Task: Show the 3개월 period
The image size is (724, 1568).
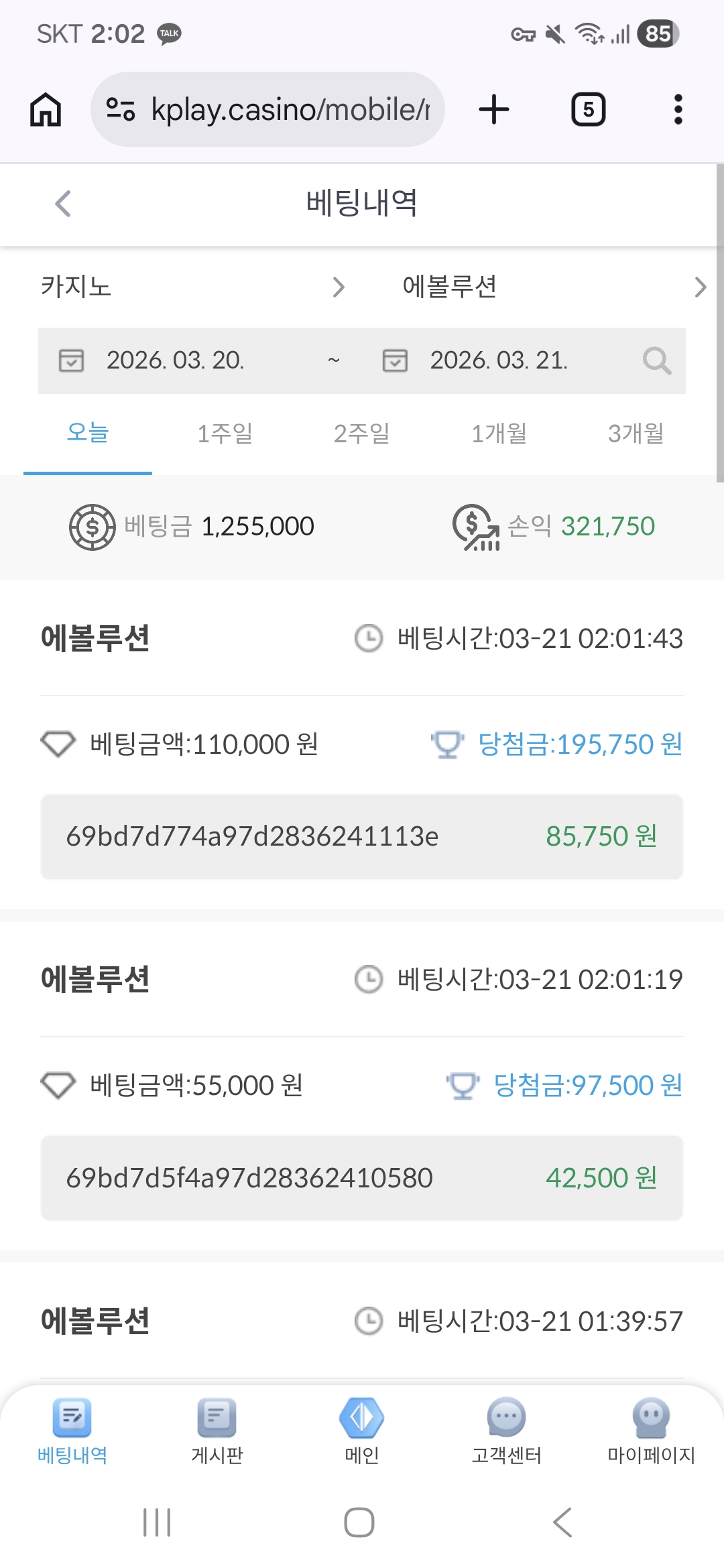Action: click(x=636, y=434)
